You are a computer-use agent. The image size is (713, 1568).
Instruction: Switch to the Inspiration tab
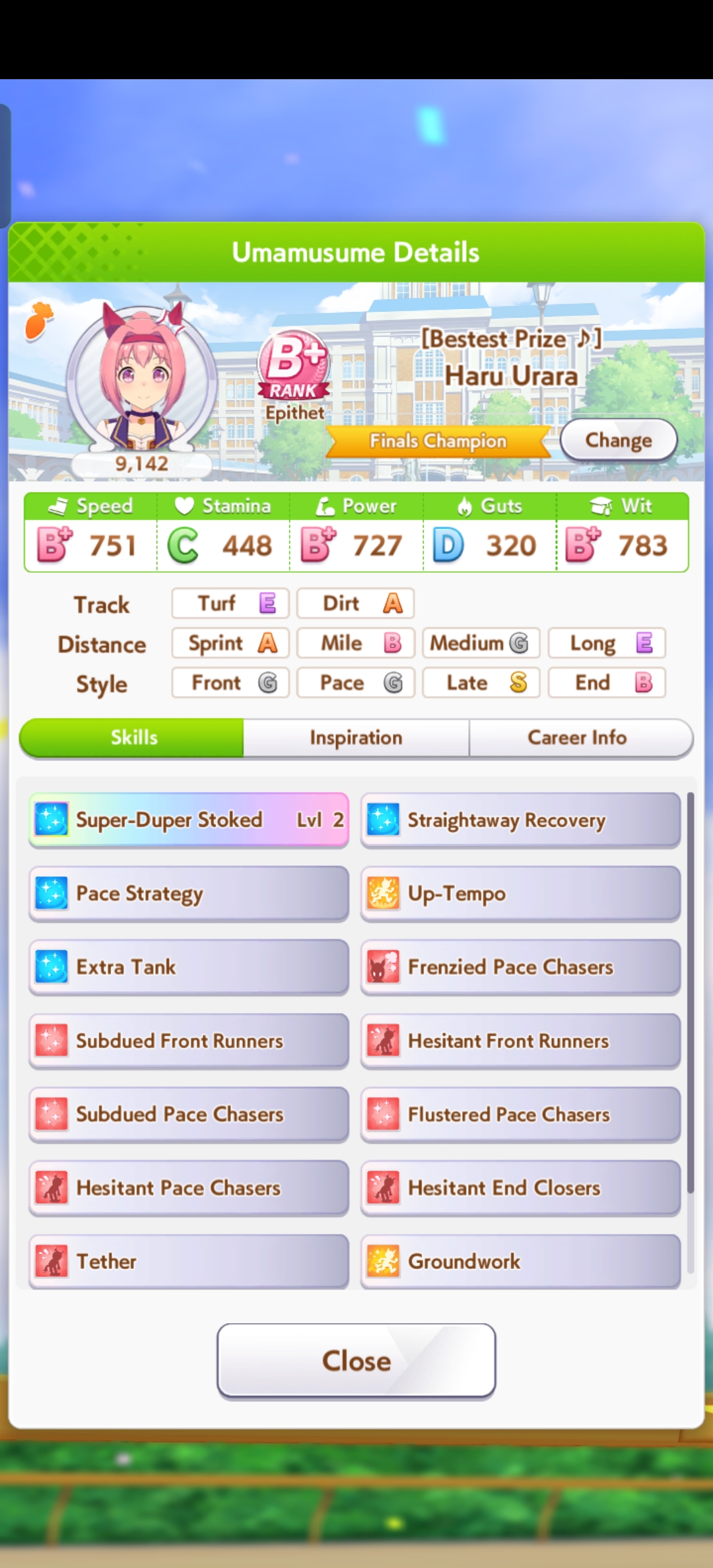coord(356,738)
